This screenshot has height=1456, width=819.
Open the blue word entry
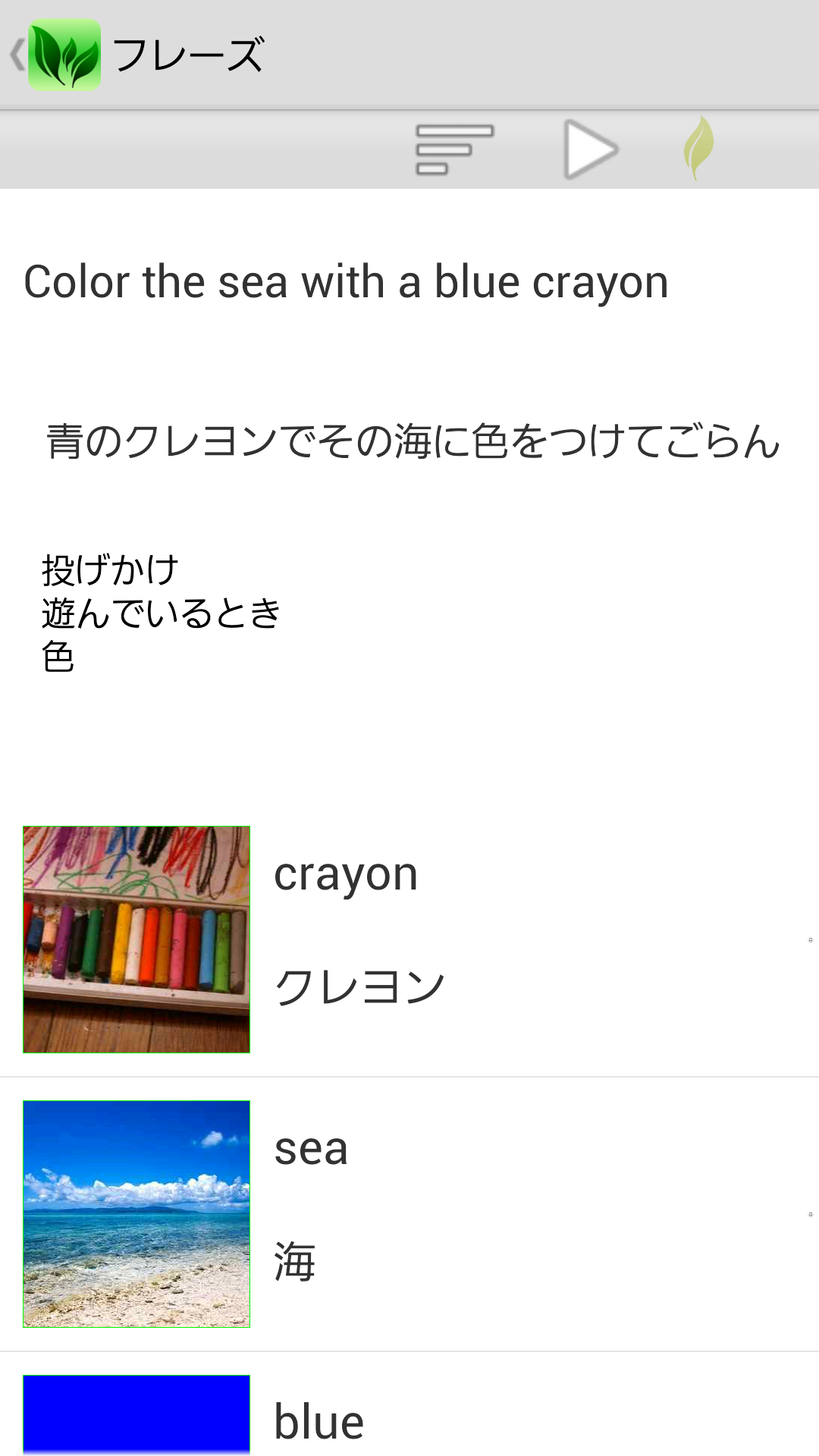coord(409,1404)
